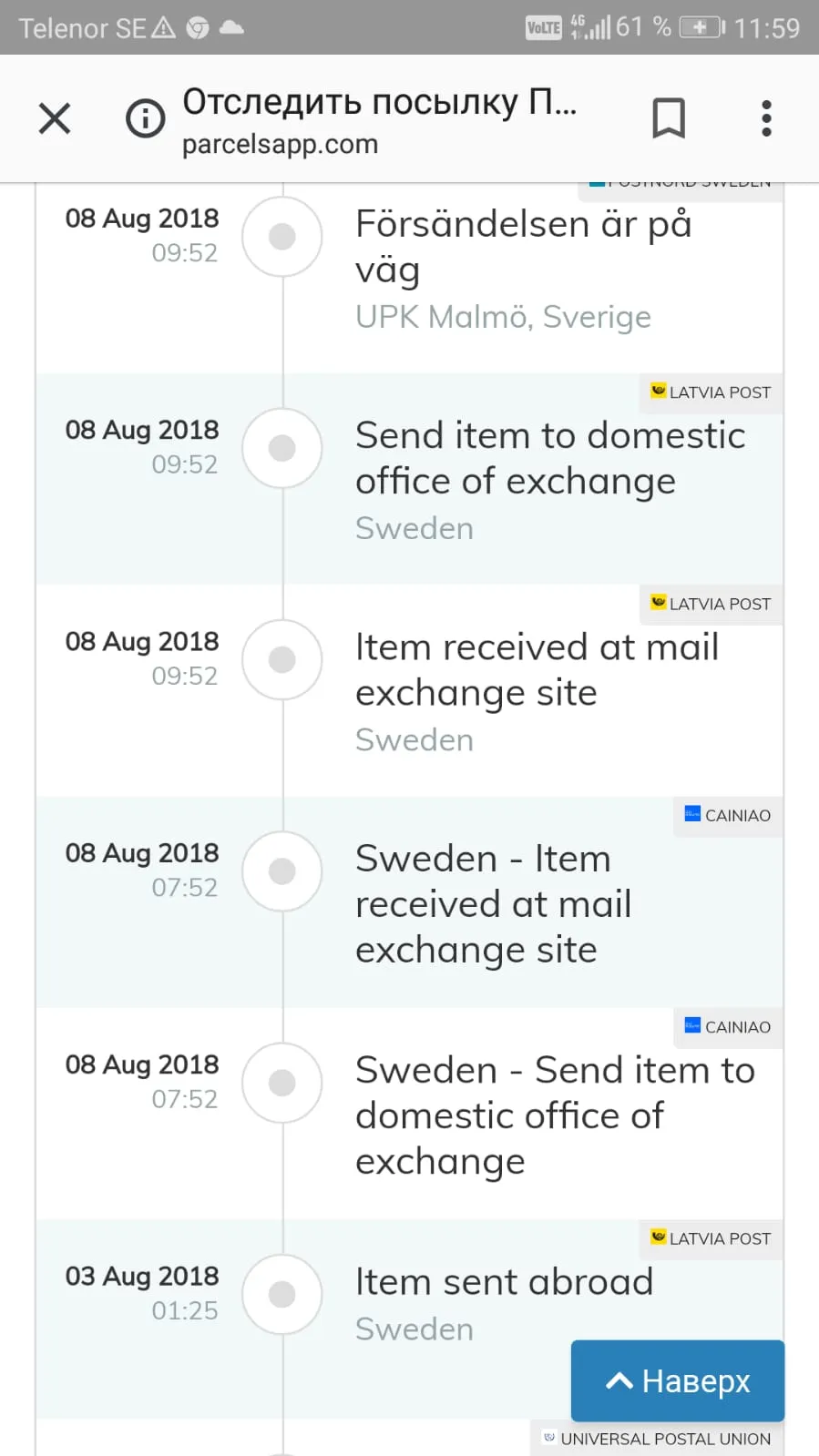The width and height of the screenshot is (819, 1456).
Task: Bookmark this tracking page
Action: pos(669,118)
